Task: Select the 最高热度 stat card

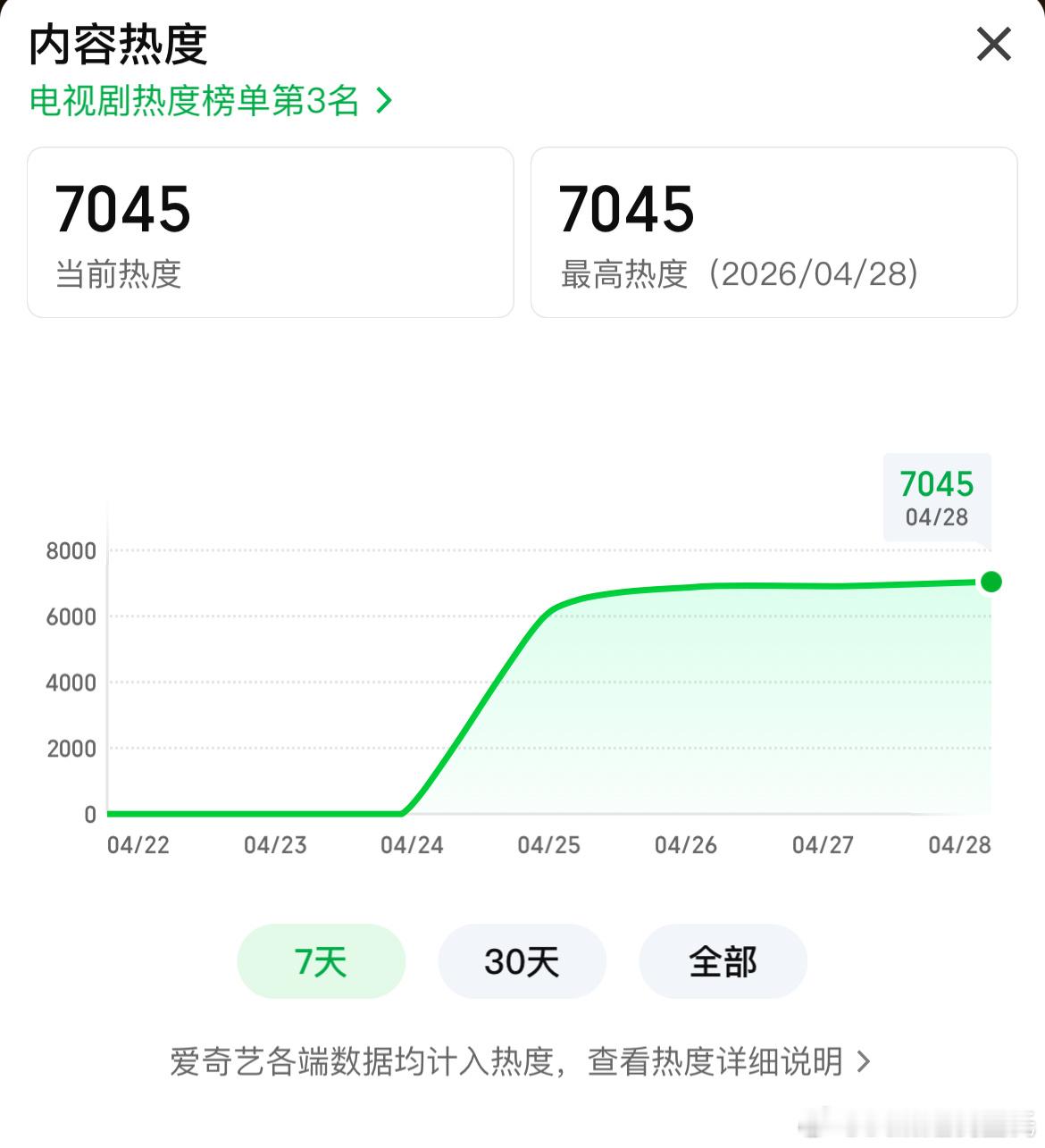Action: click(773, 230)
